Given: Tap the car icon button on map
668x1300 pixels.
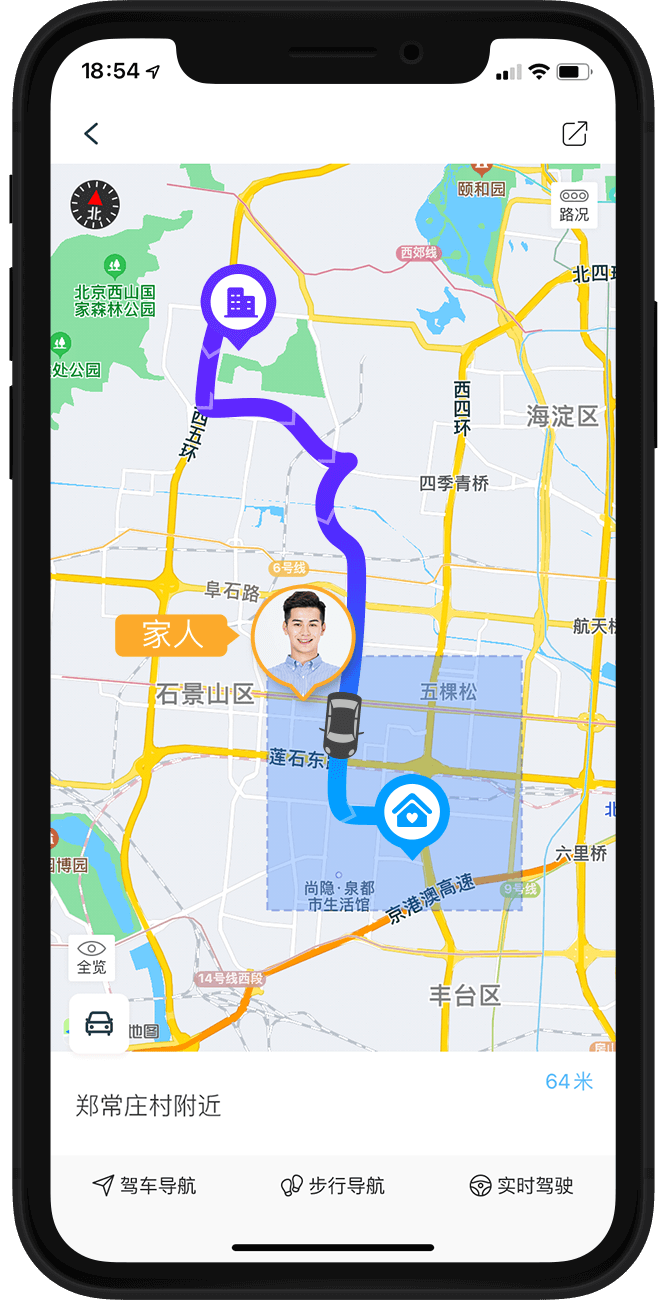Looking at the screenshot, I should pyautogui.click(x=99, y=1023).
